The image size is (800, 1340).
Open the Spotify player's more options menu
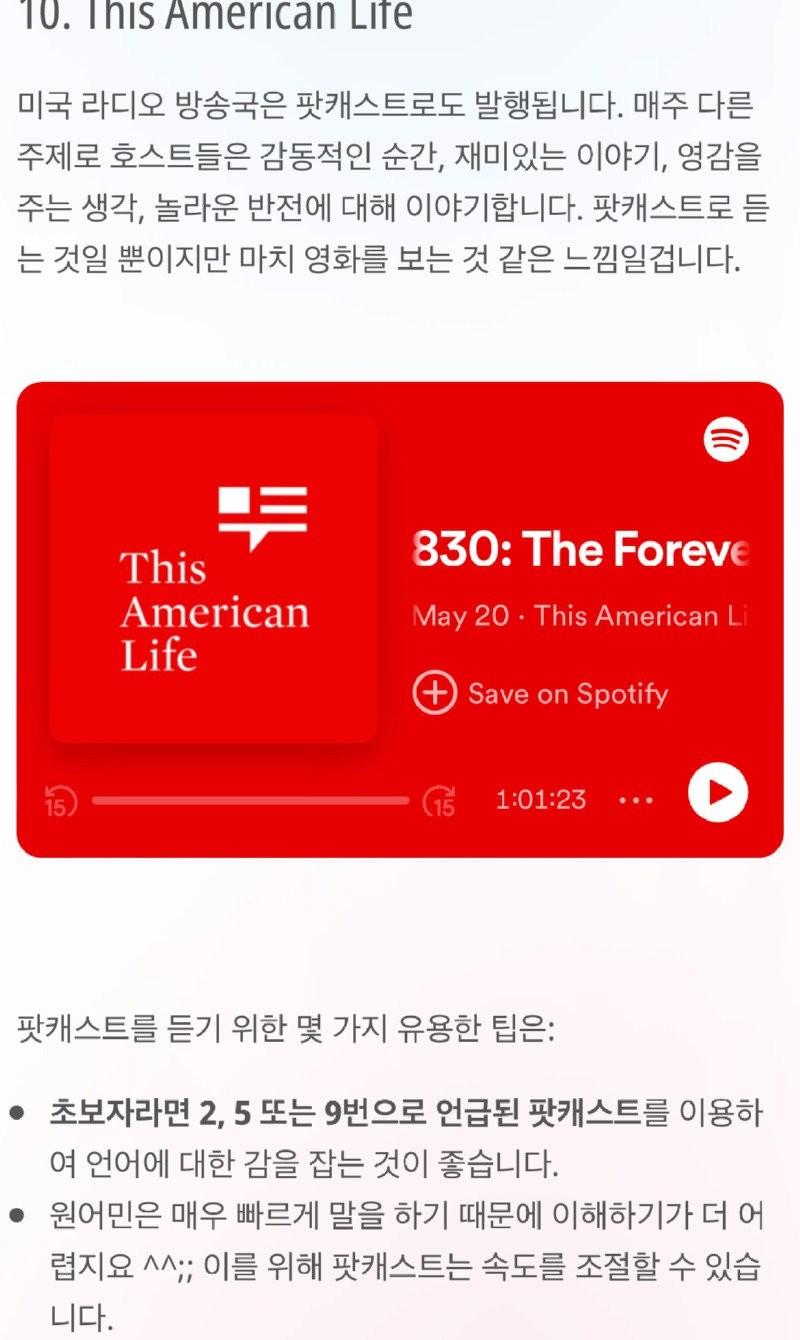636,800
